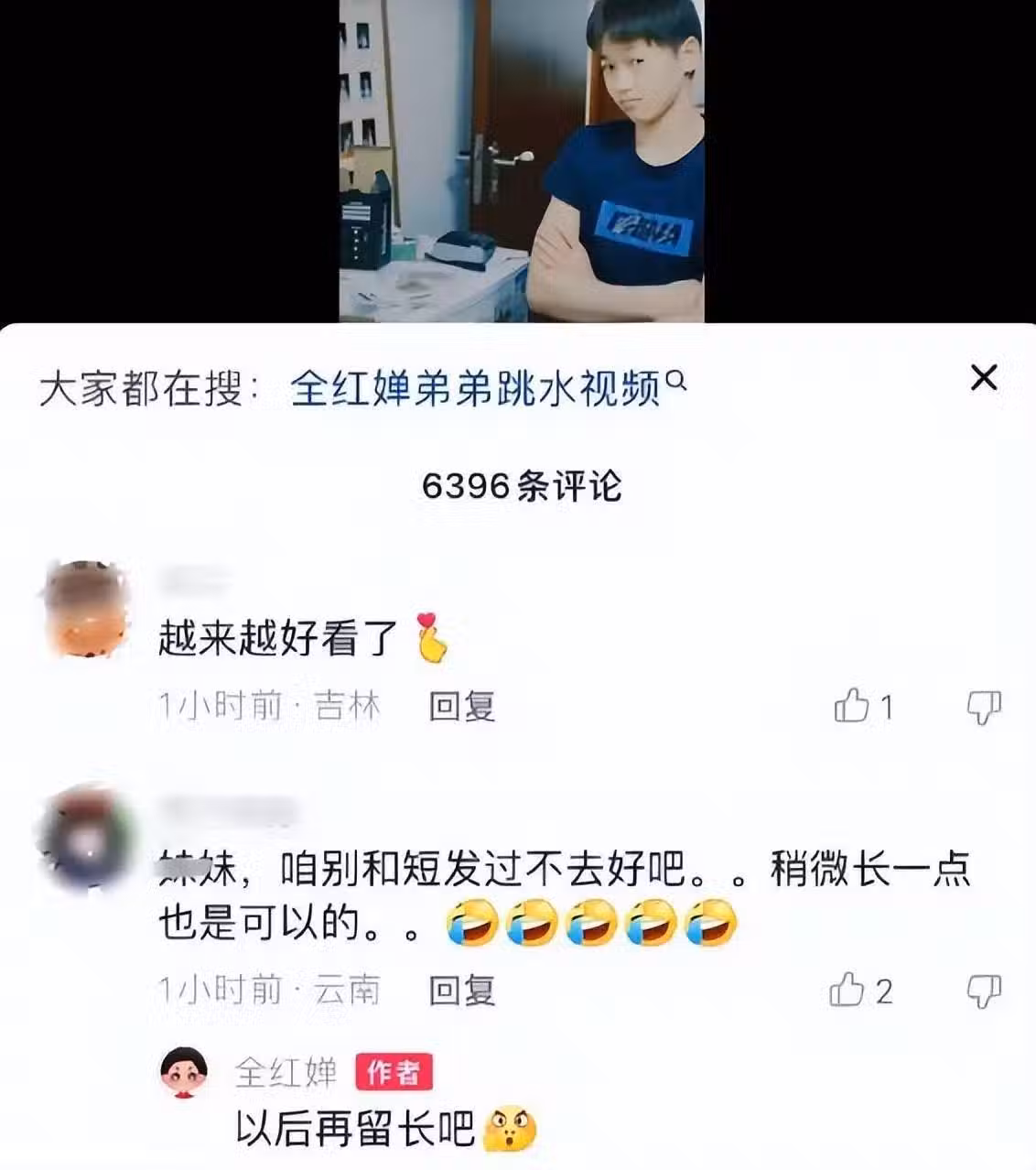The height and width of the screenshot is (1170, 1036).
Task: Open author 全红婵's profile from reply
Action: tap(184, 1072)
